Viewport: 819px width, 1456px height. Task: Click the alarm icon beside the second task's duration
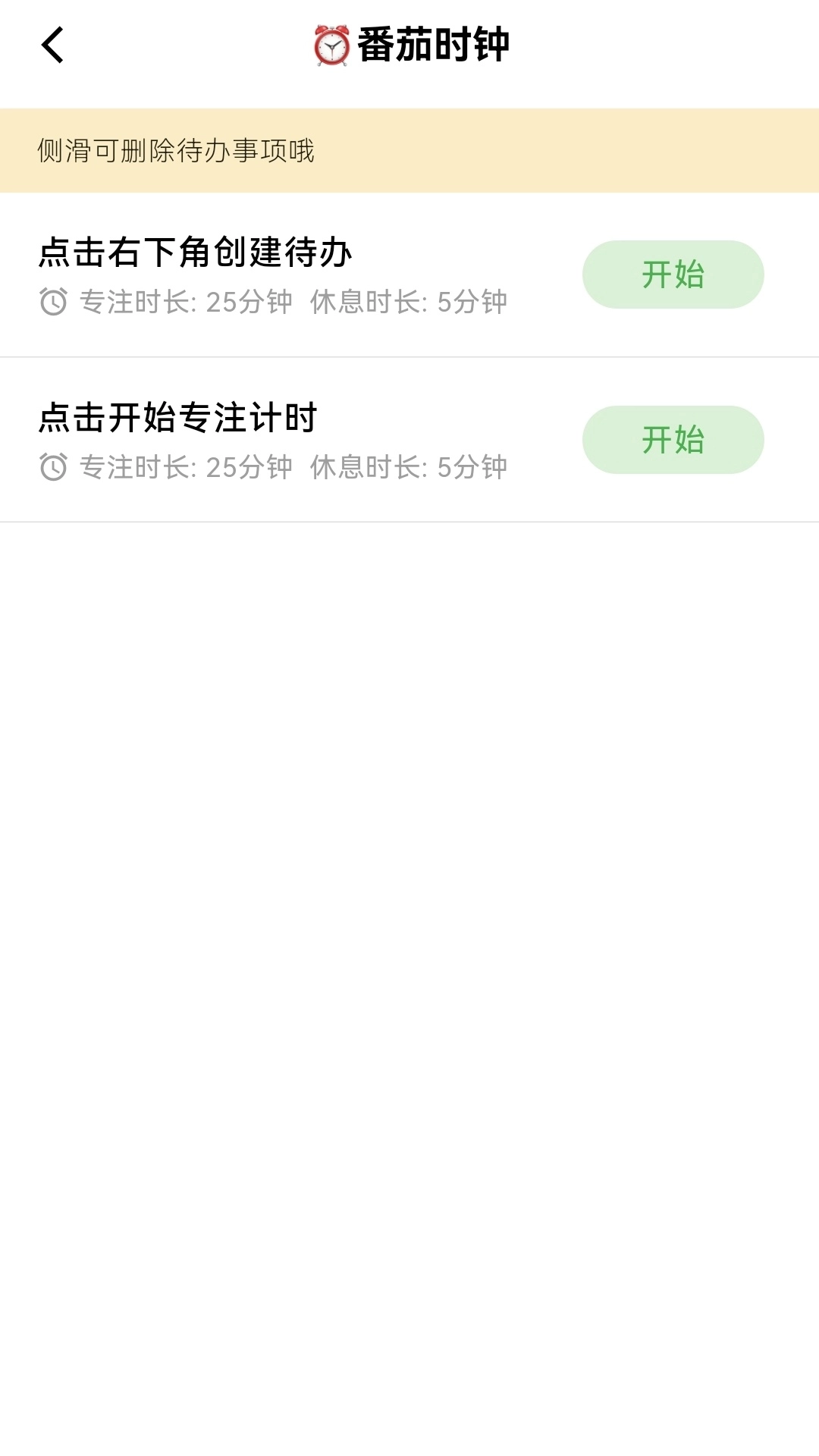point(52,467)
